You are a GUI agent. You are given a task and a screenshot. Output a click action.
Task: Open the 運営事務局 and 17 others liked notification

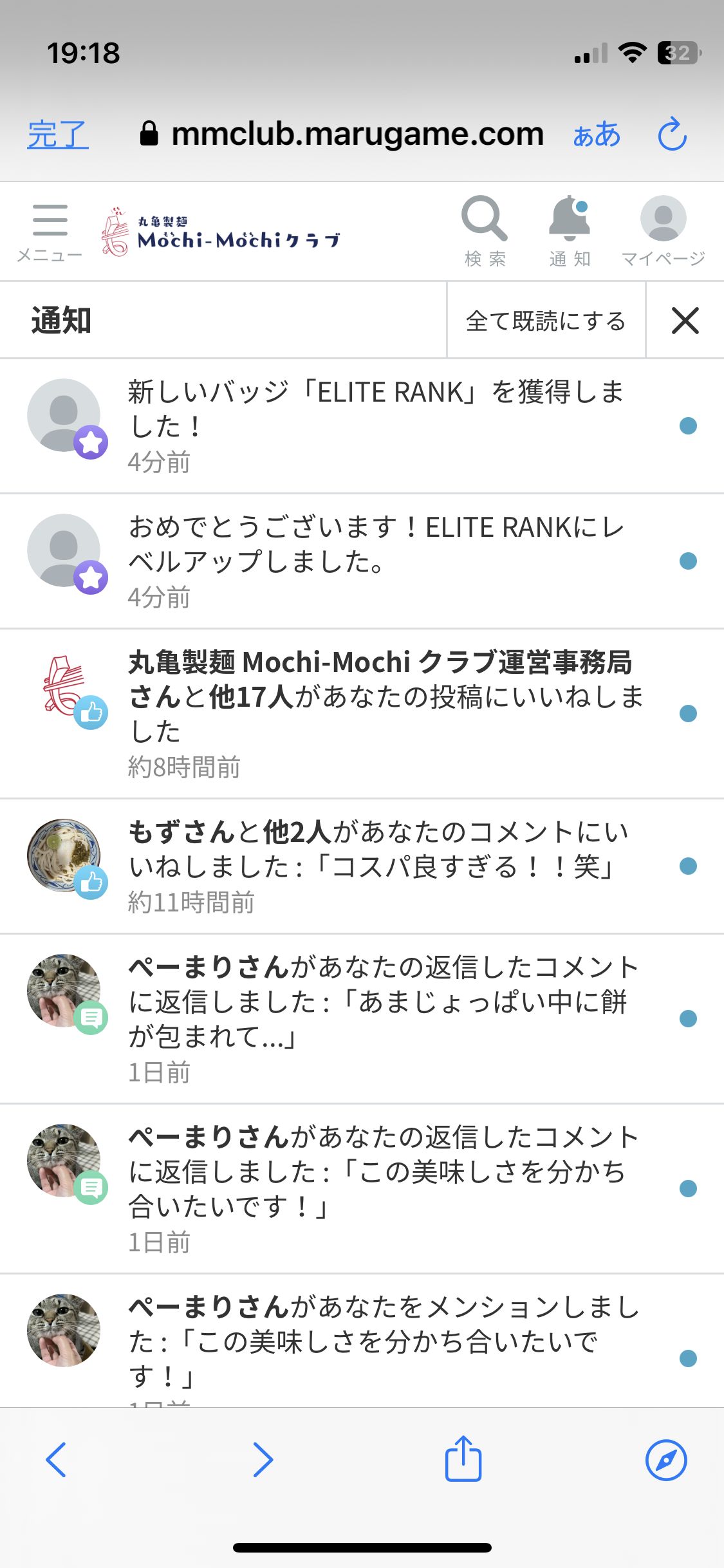(362, 714)
